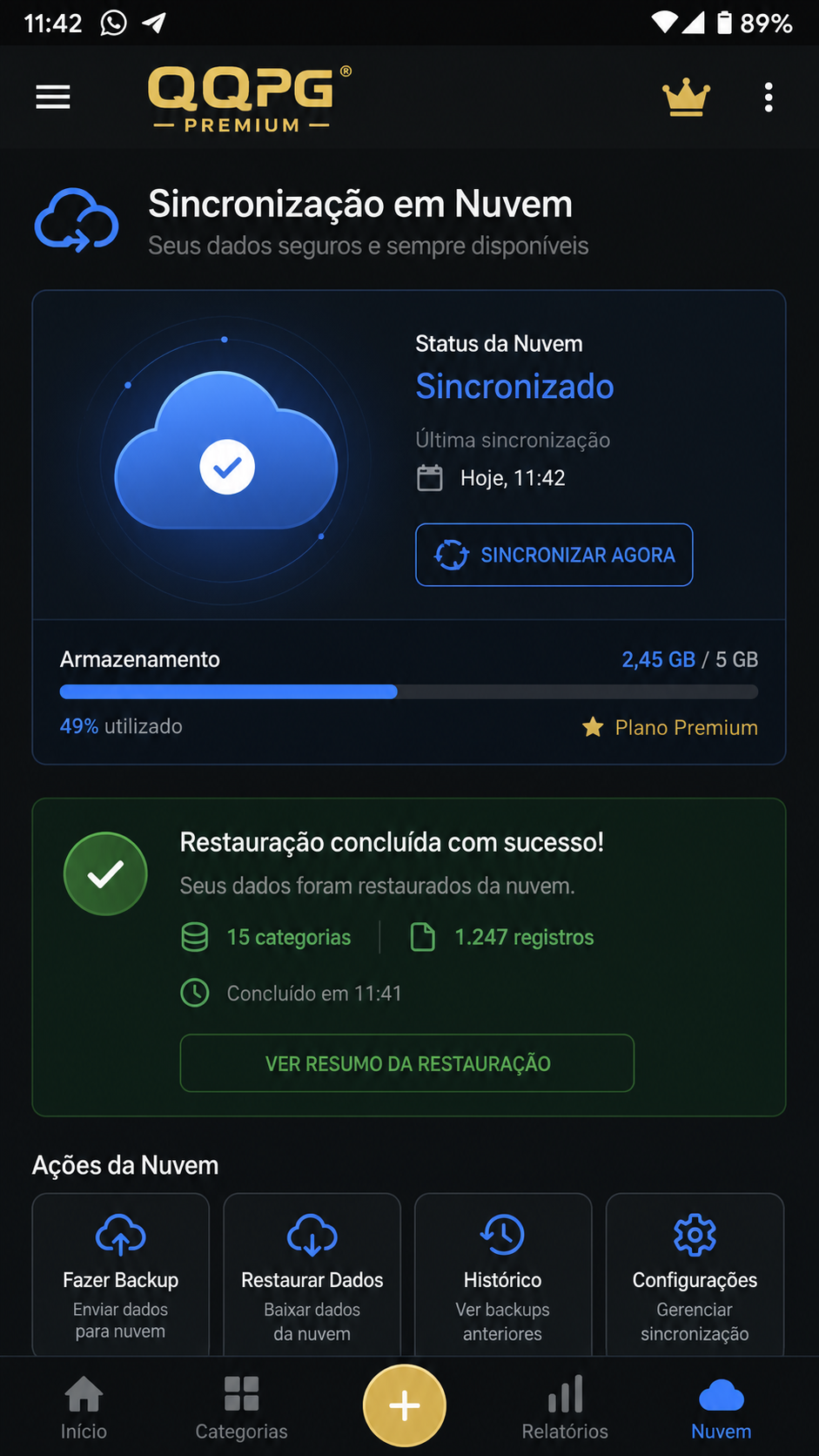Open the Histórico backups card

(503, 1275)
